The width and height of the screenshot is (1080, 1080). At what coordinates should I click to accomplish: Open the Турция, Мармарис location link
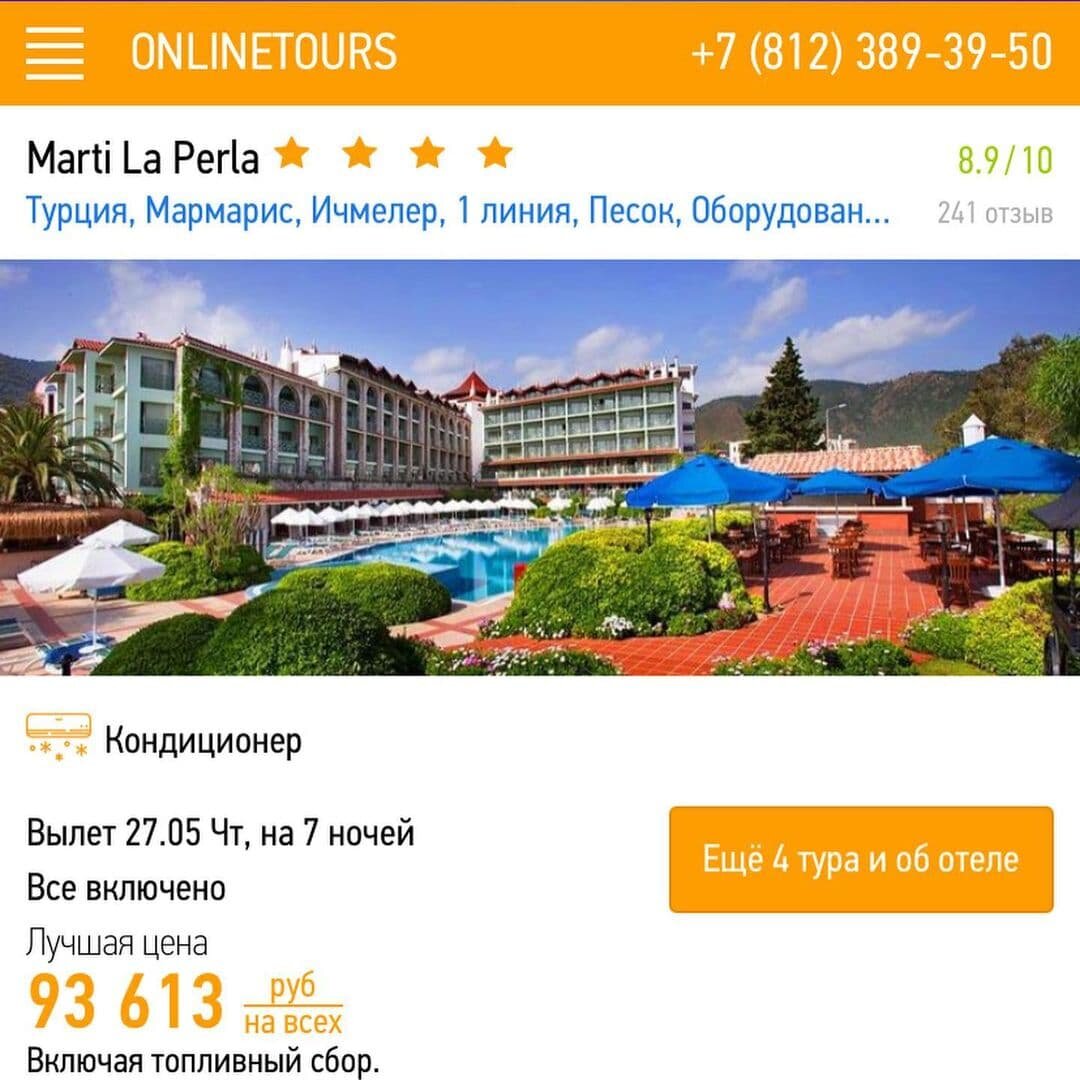[x=457, y=213]
